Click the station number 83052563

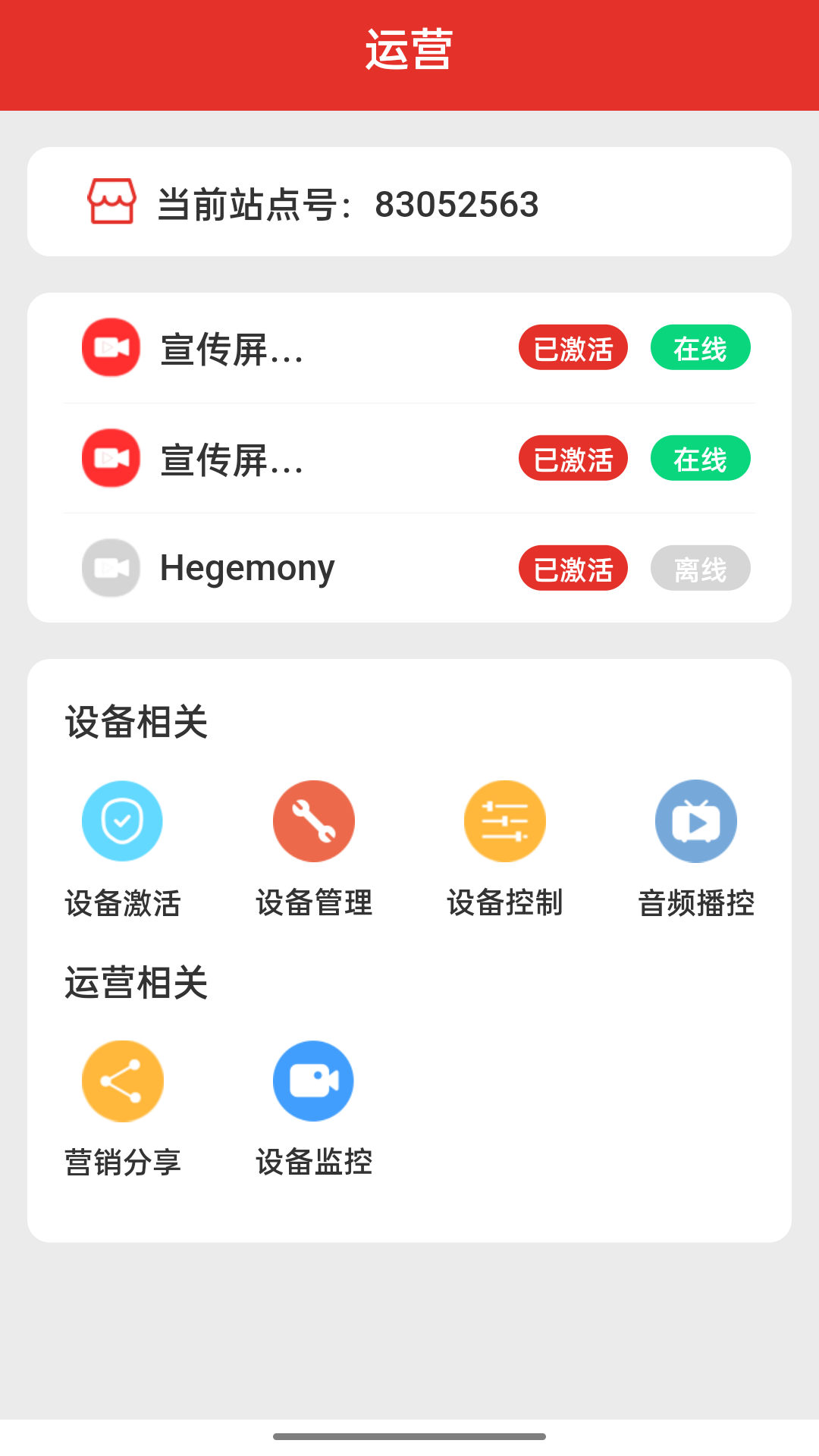455,202
